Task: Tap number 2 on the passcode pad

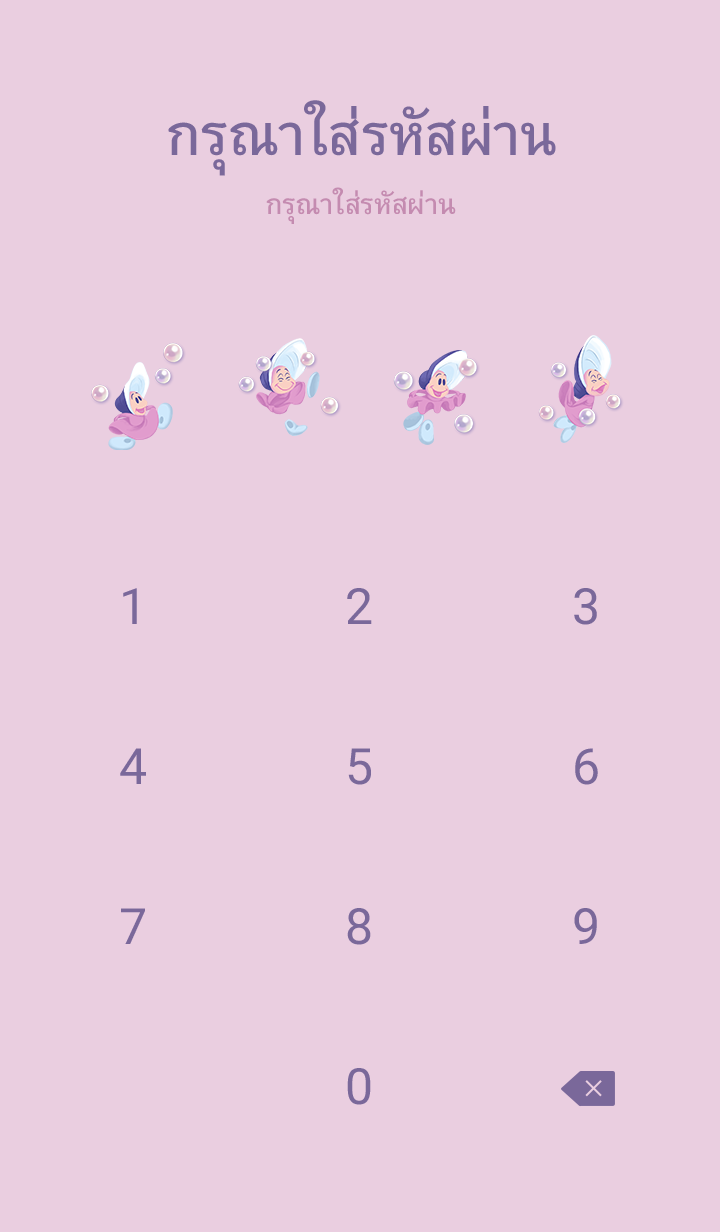Action: click(x=359, y=607)
